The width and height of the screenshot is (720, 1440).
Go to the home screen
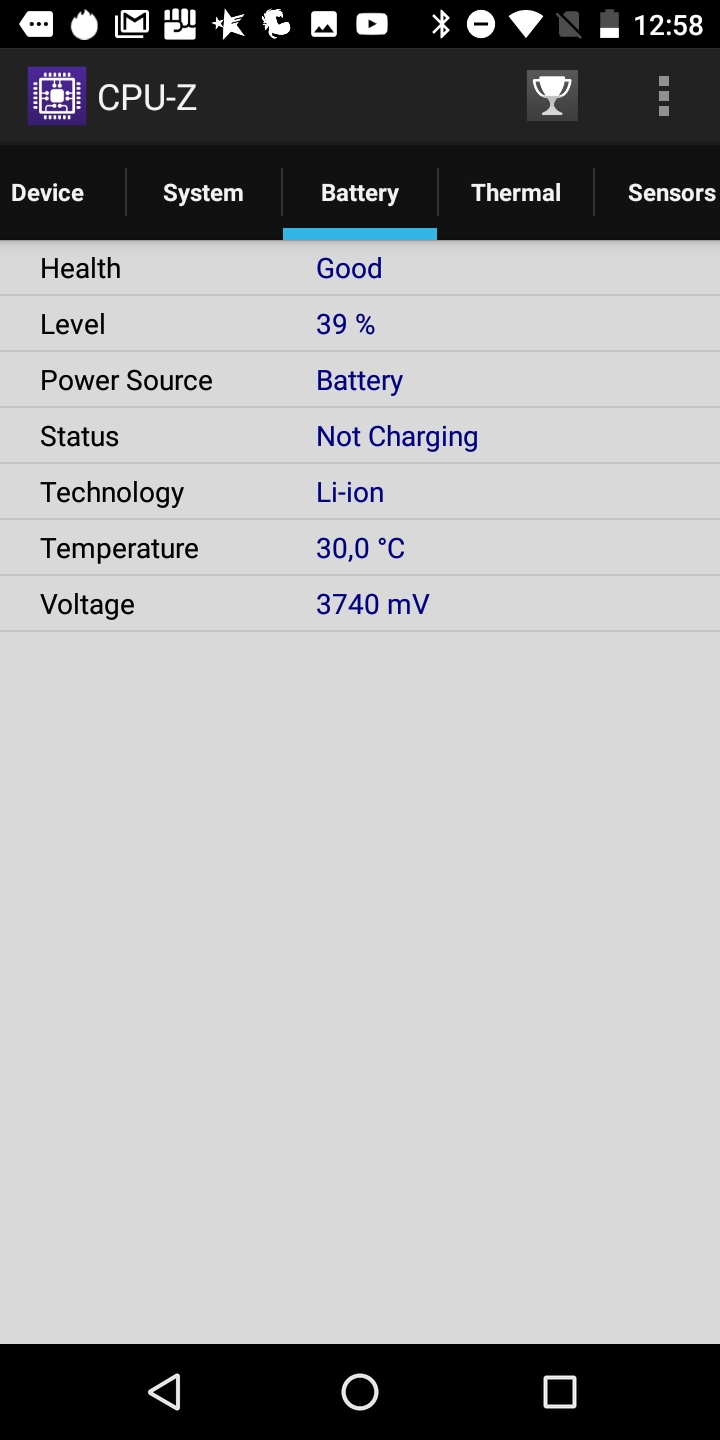(360, 1391)
